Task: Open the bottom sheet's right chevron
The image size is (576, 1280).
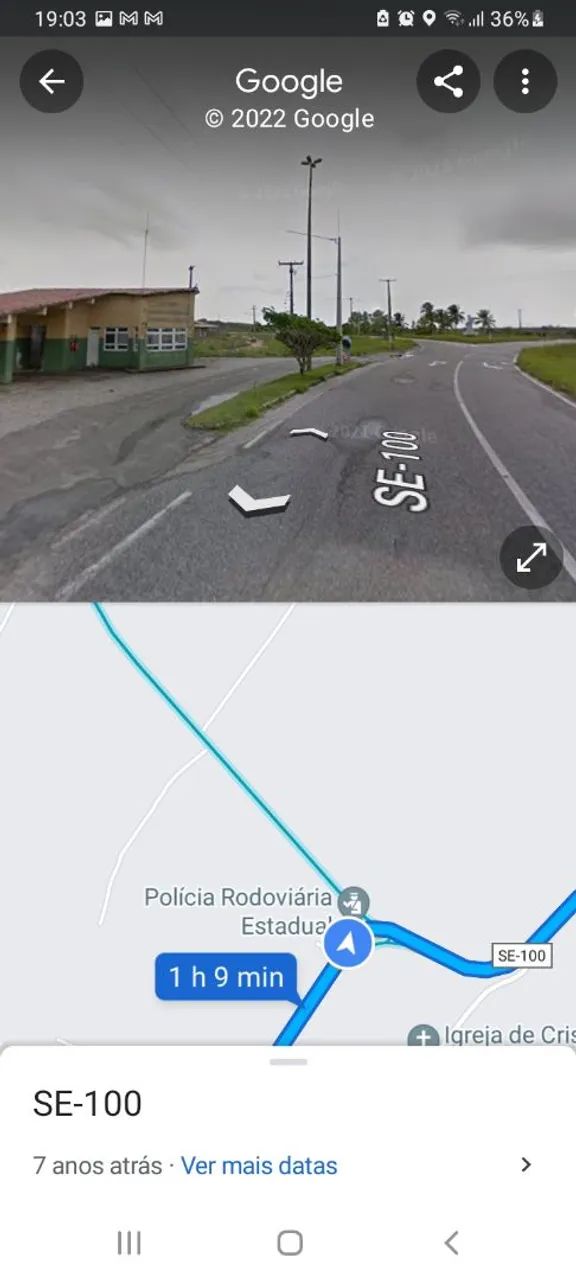Action: (x=527, y=1164)
